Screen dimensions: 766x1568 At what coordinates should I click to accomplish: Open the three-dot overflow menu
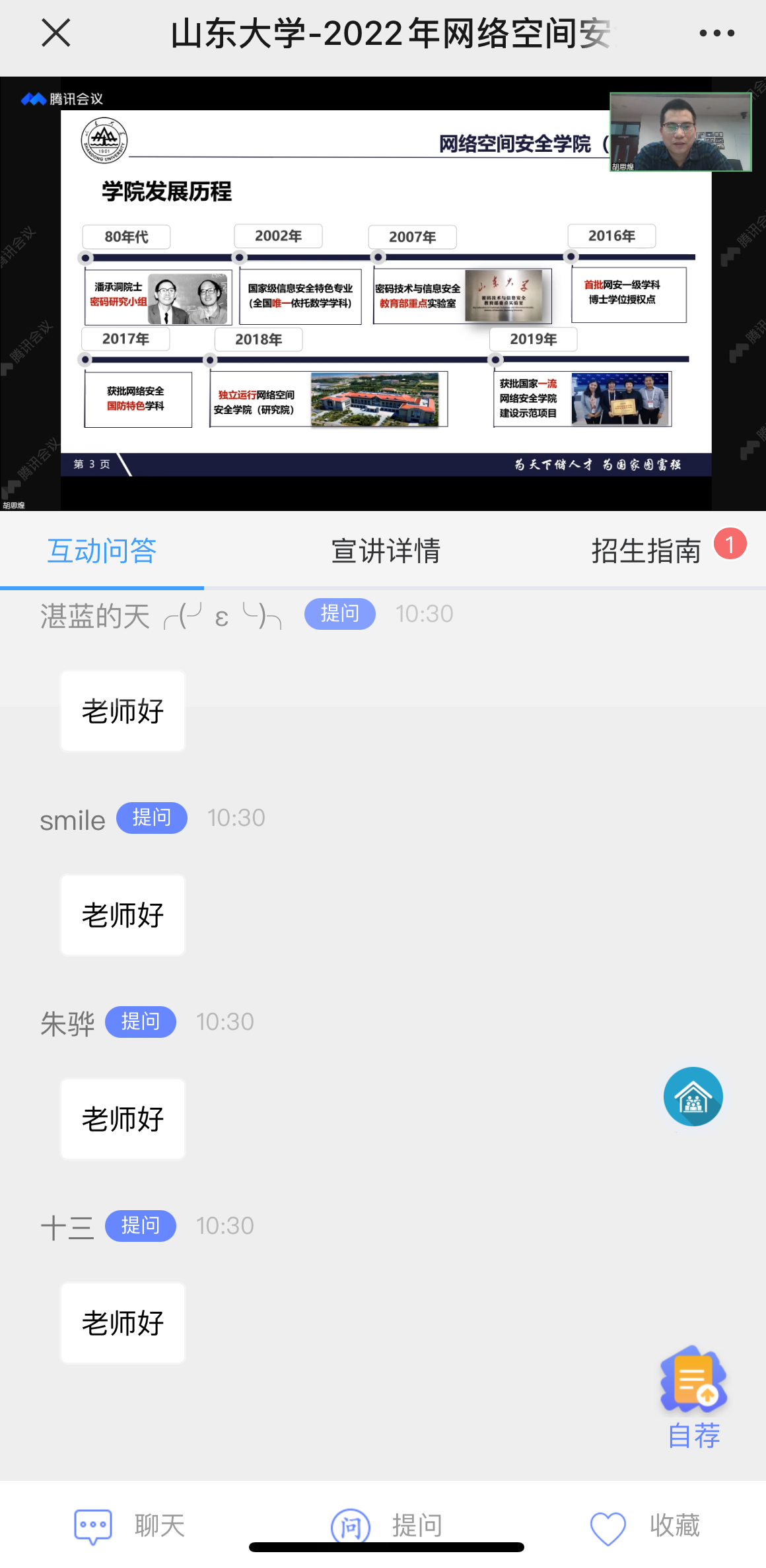coord(716,33)
